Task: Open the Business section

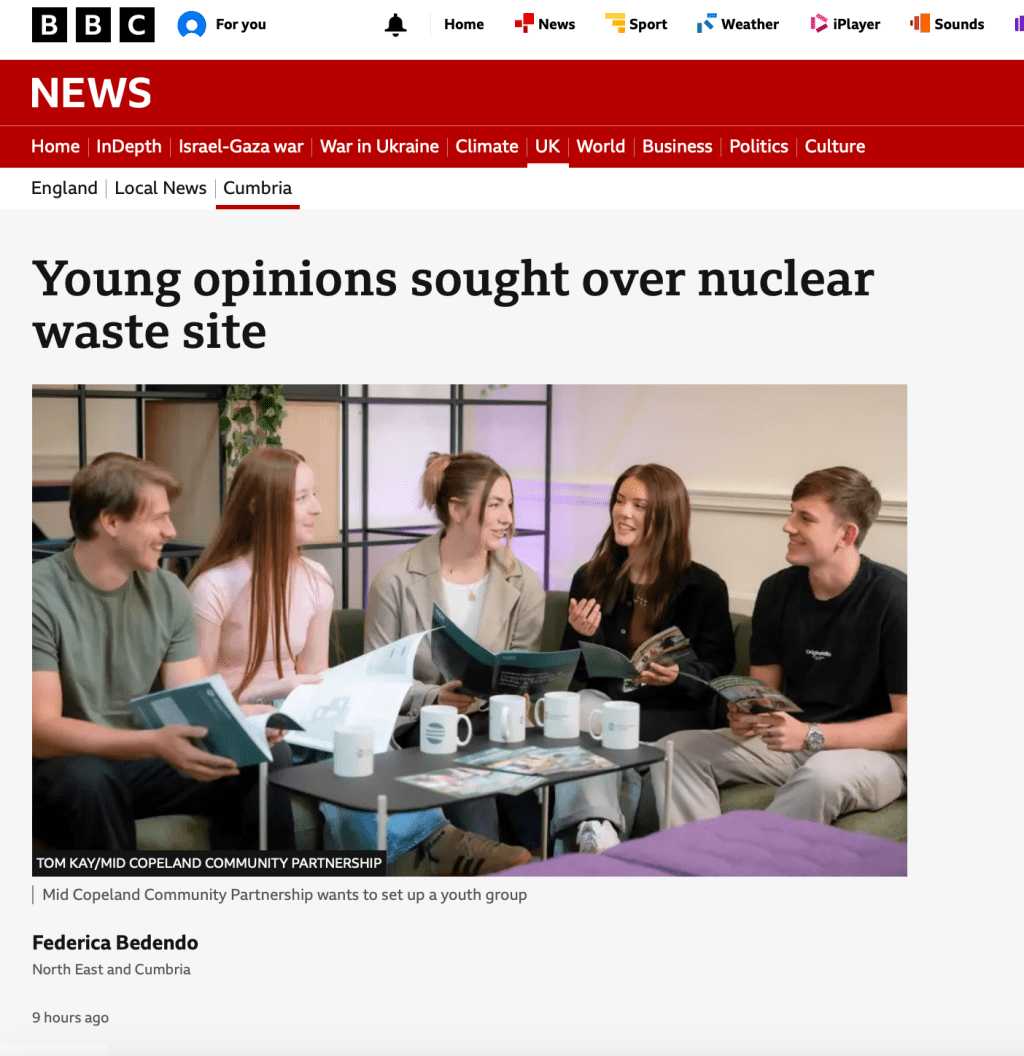Action: tap(677, 146)
